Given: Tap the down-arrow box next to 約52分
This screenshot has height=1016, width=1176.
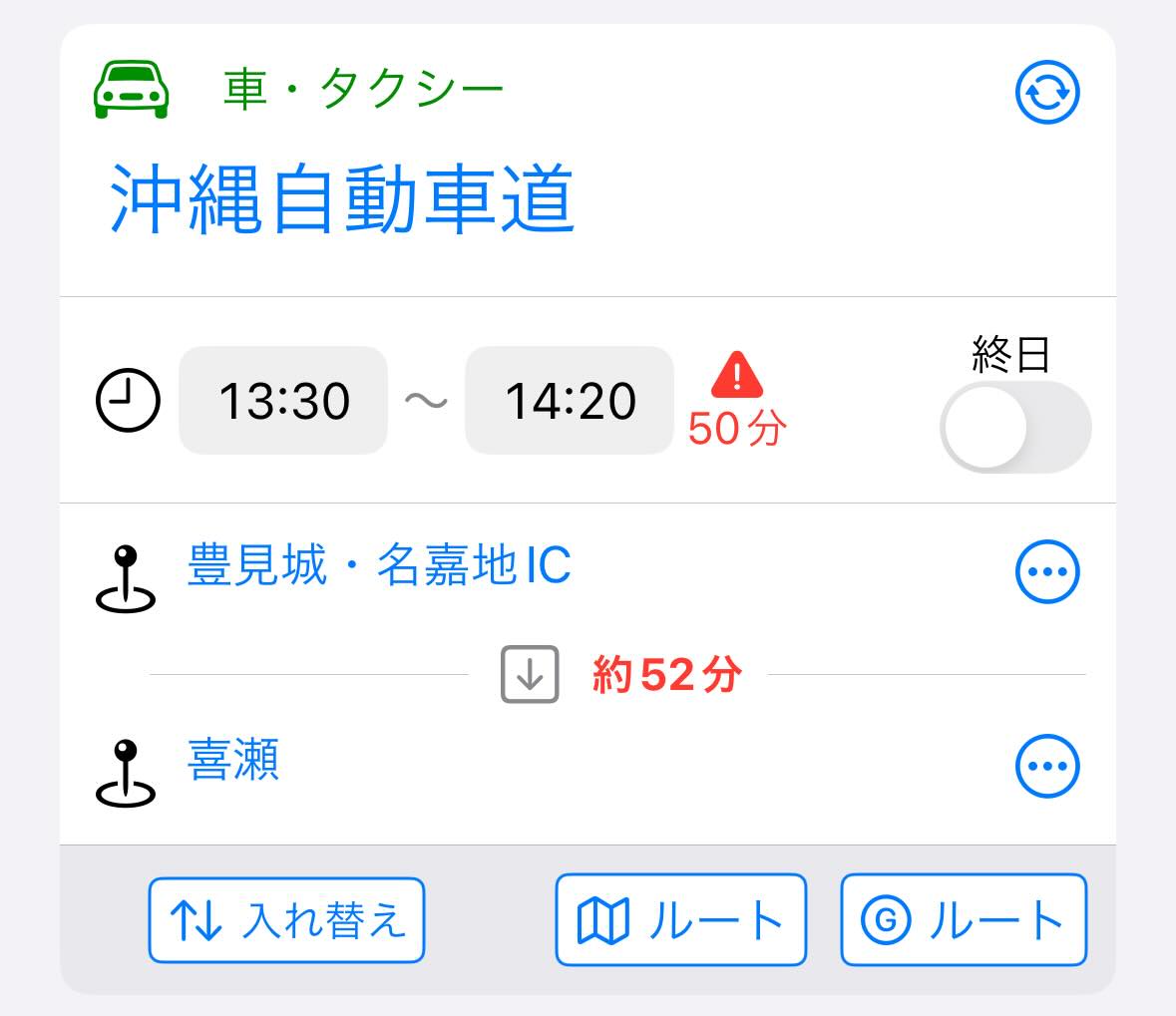Looking at the screenshot, I should tap(530, 674).
